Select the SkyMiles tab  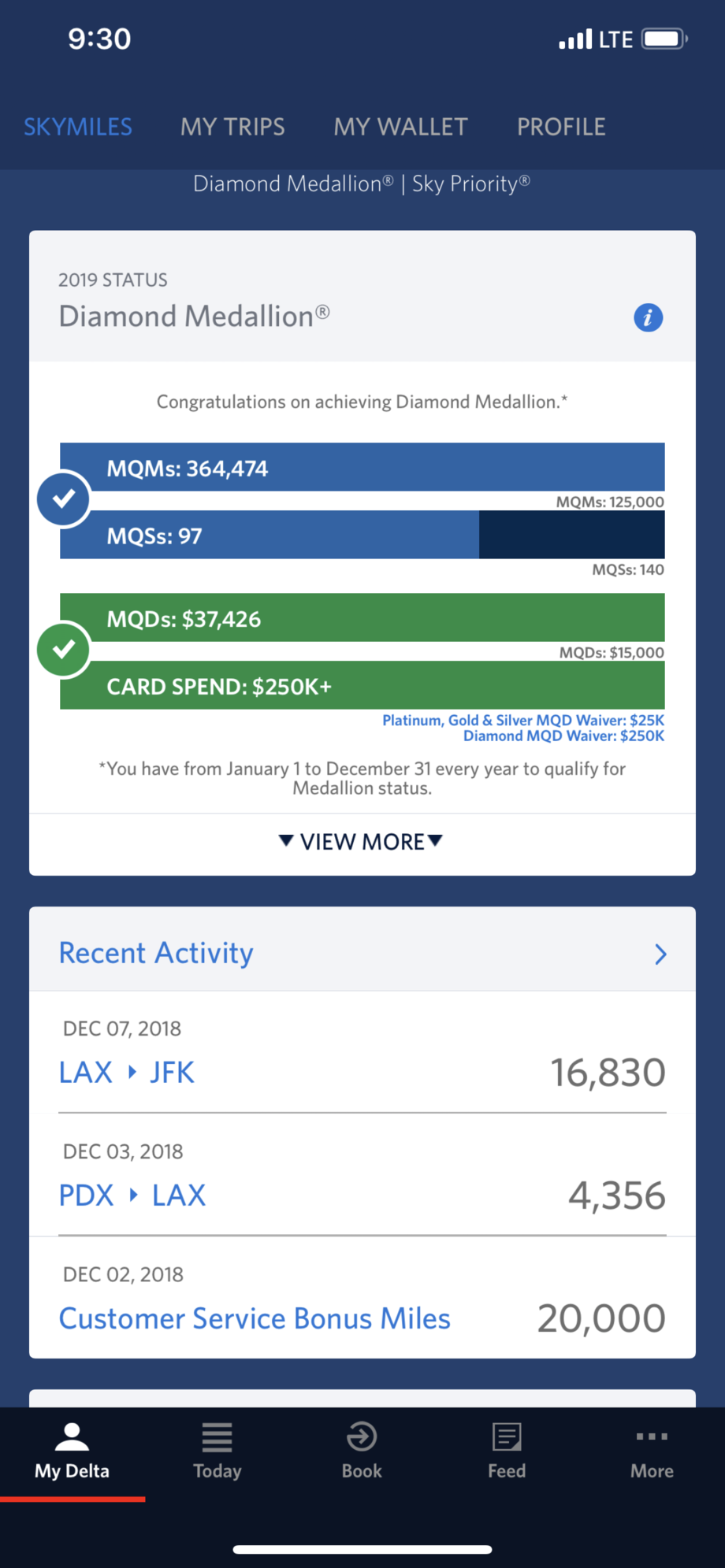click(78, 127)
